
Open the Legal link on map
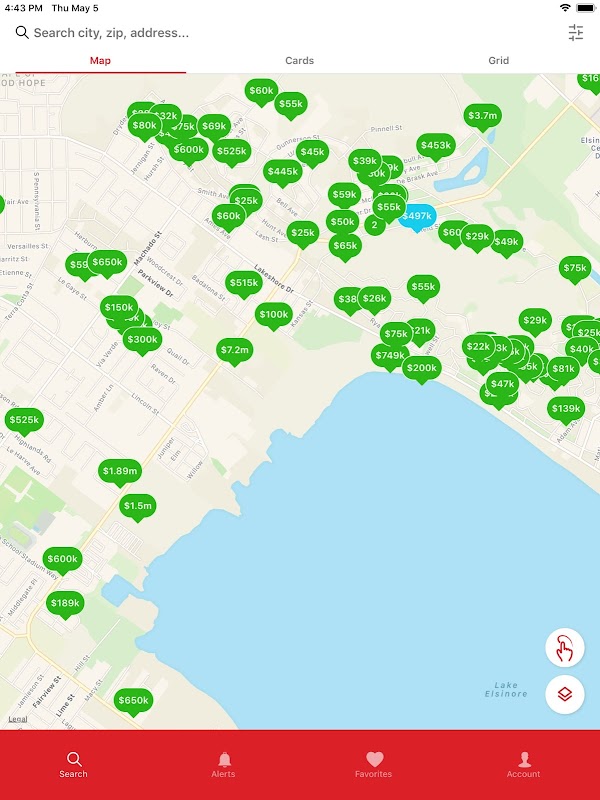coord(18,719)
